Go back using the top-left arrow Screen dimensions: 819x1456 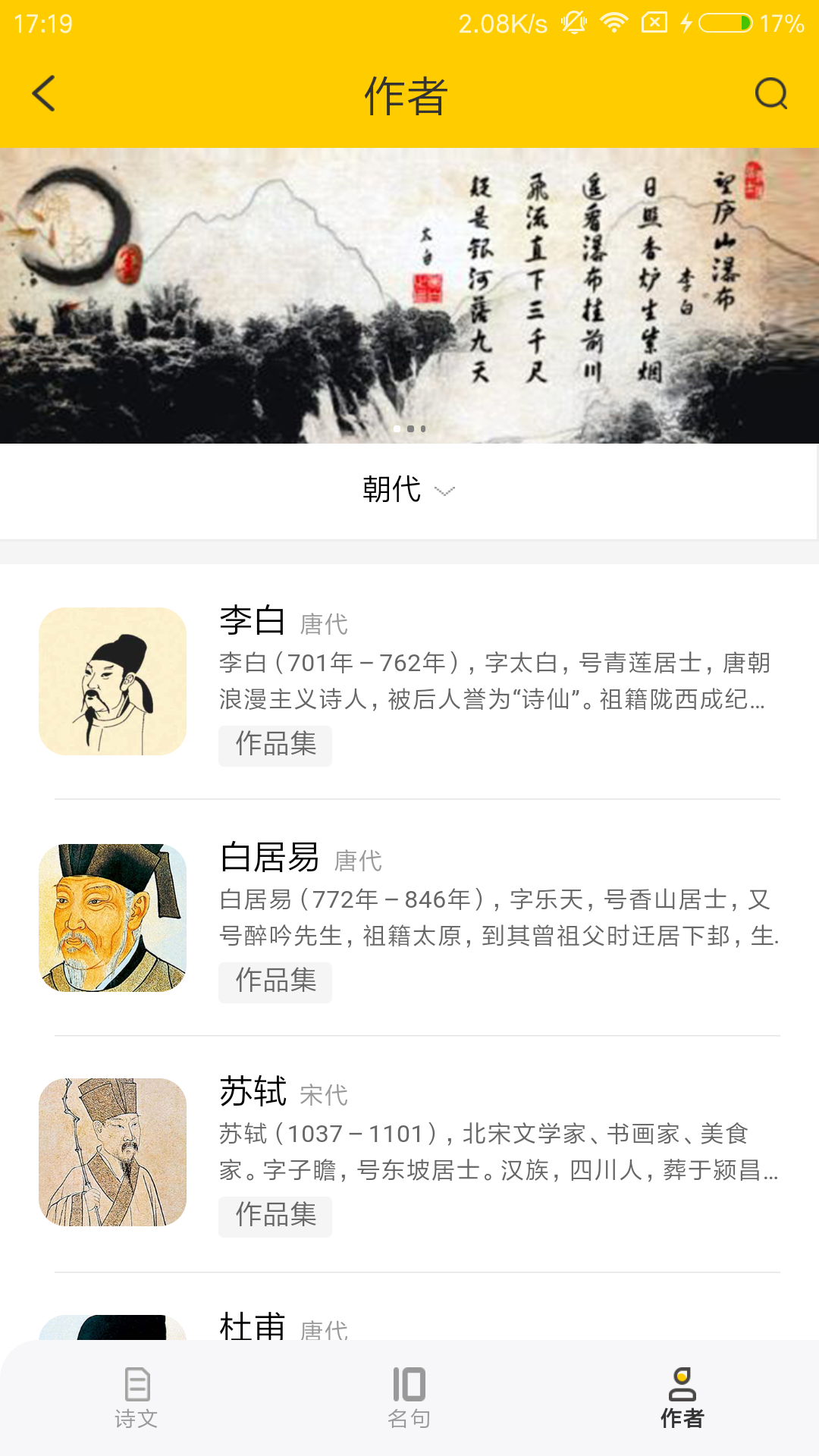(x=44, y=94)
